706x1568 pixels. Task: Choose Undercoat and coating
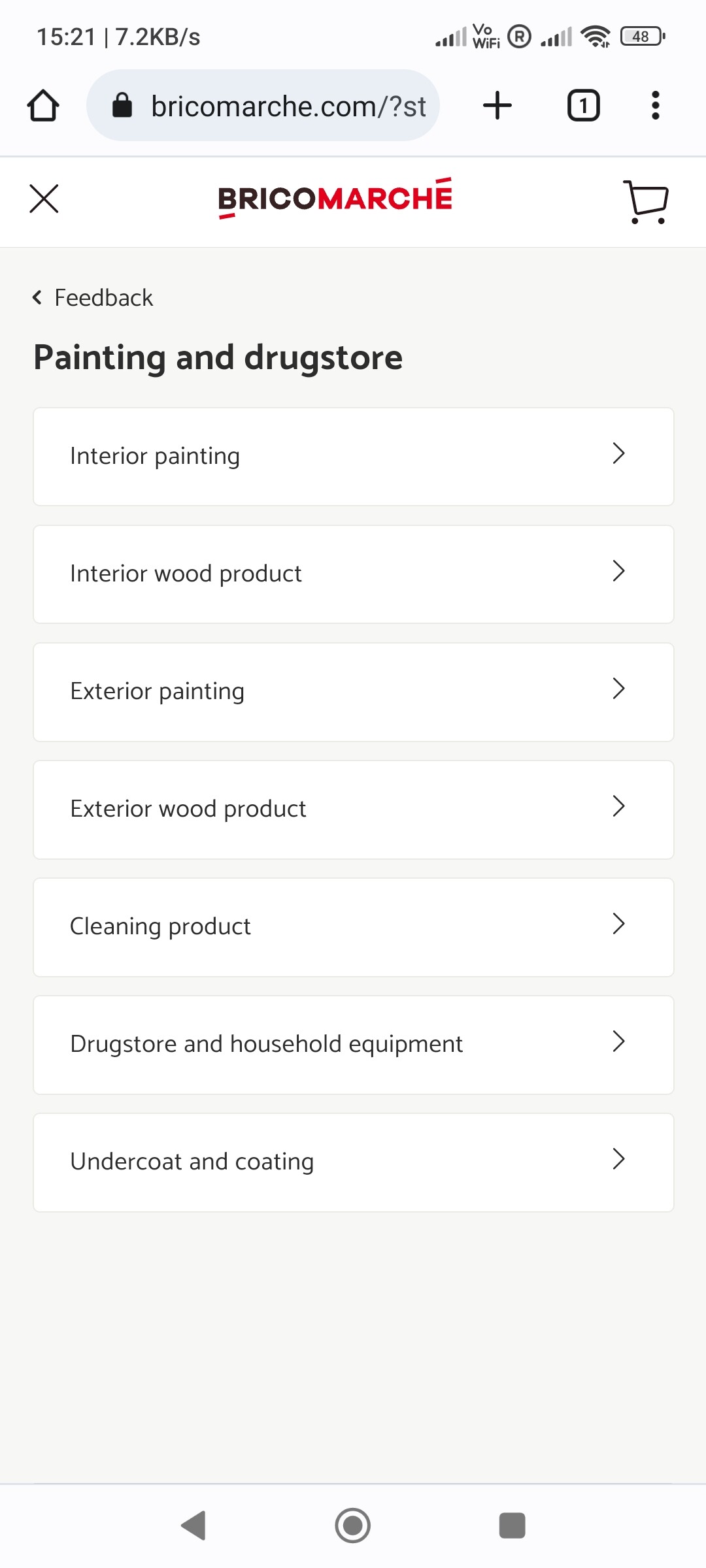point(354,1162)
